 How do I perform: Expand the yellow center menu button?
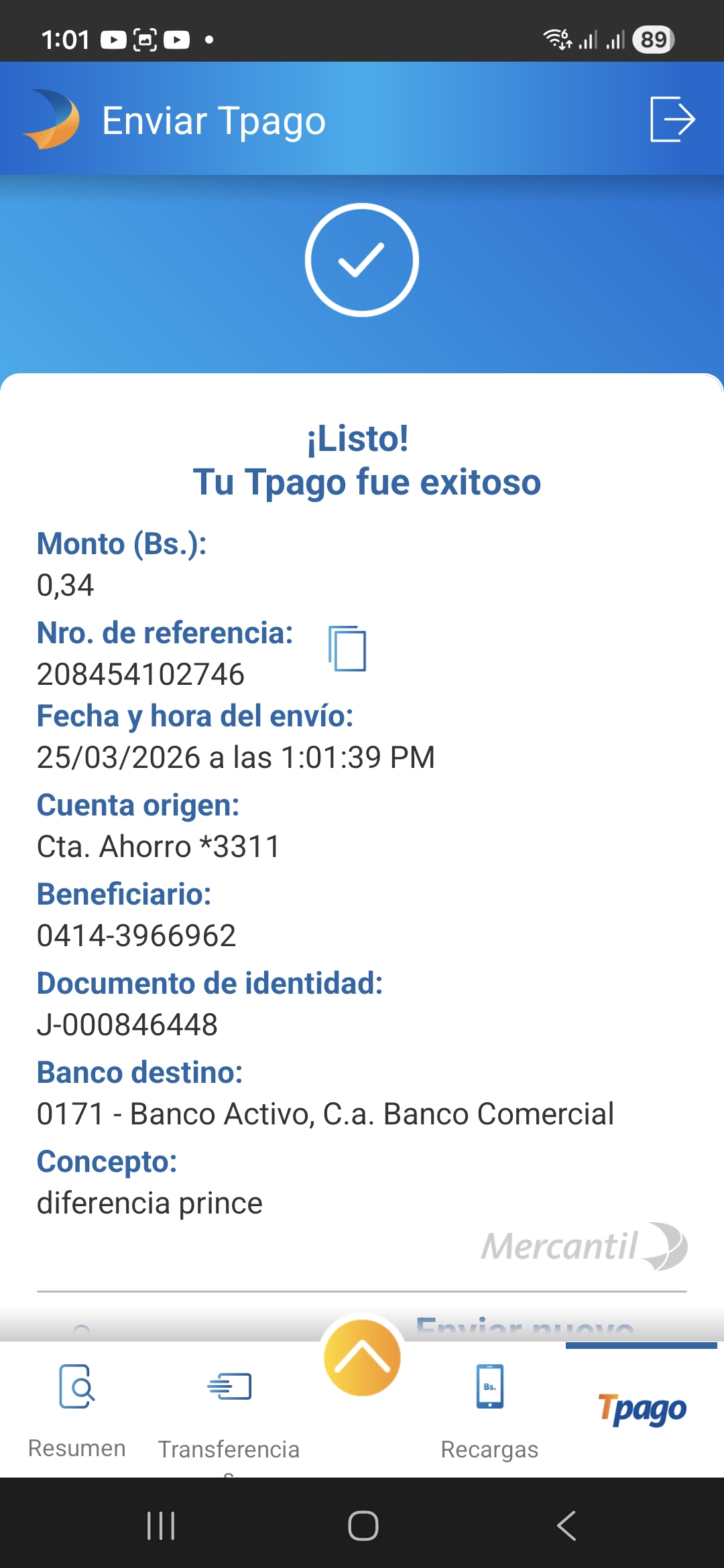coord(362,1358)
